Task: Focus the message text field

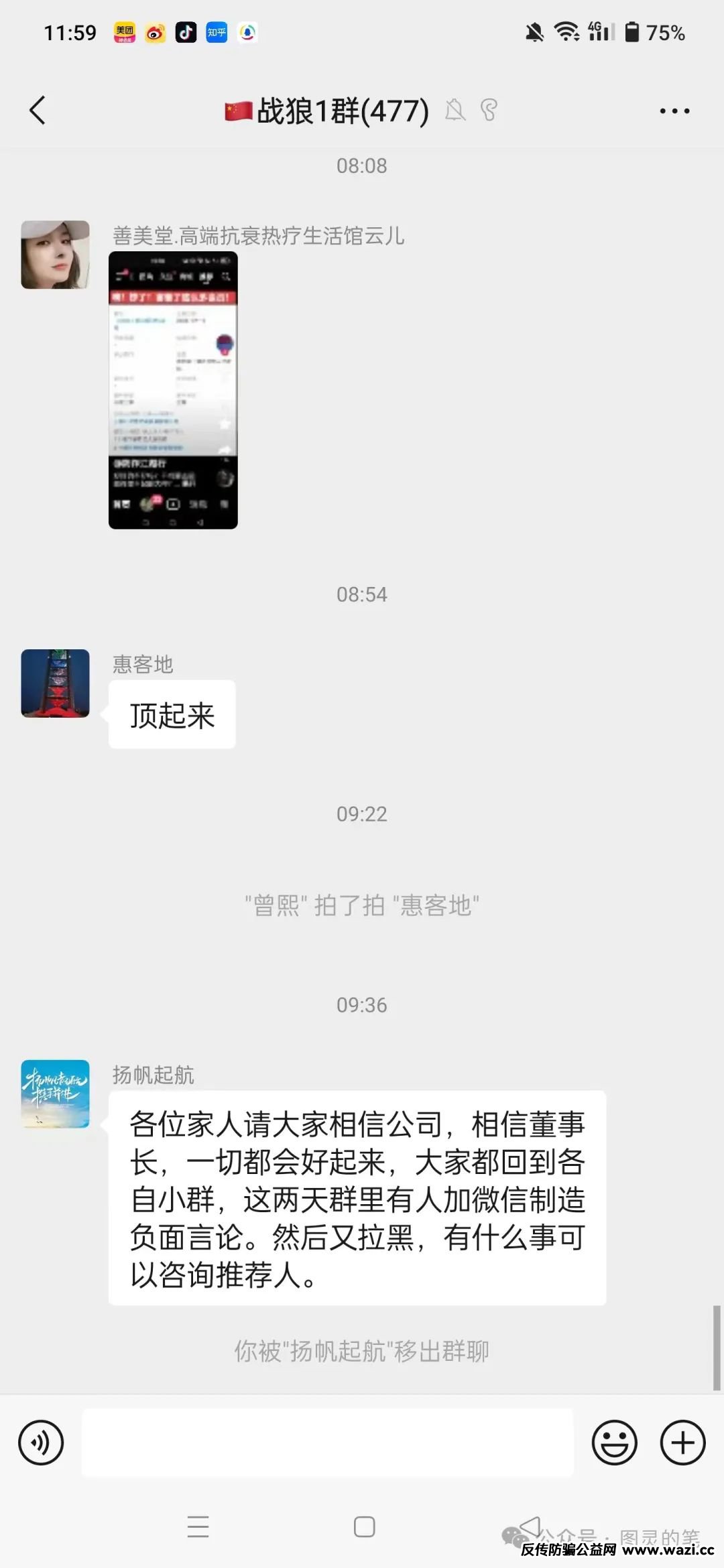Action: pos(327,1442)
